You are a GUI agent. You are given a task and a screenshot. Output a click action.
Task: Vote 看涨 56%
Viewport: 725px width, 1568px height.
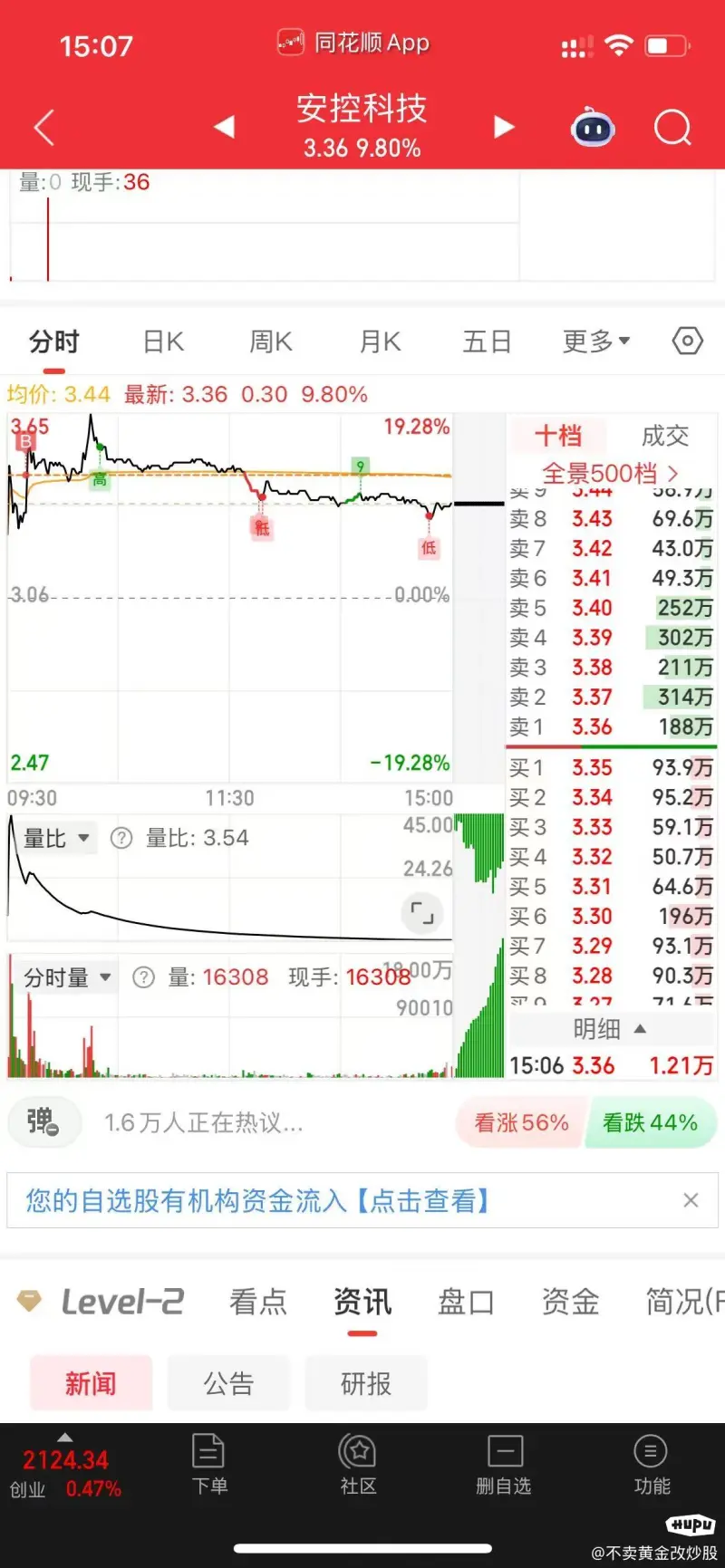[521, 1123]
